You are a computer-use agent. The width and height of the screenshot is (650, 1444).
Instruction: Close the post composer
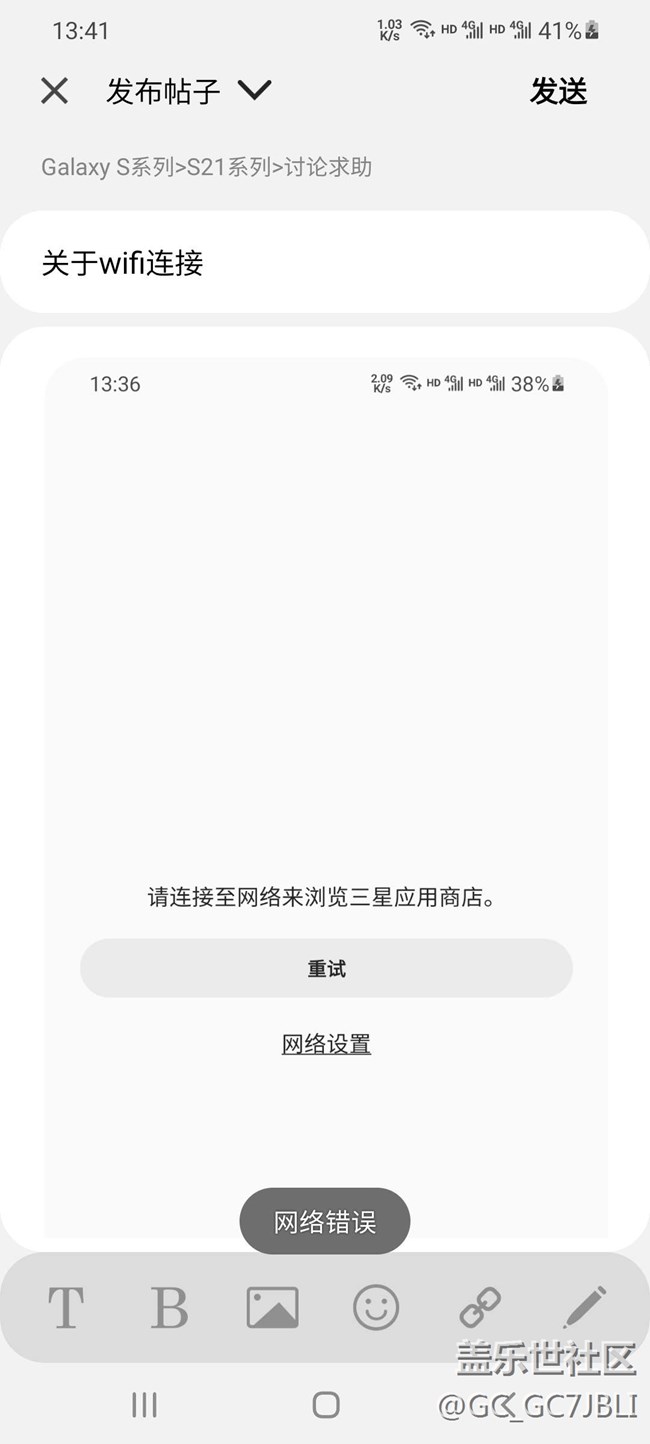click(54, 91)
